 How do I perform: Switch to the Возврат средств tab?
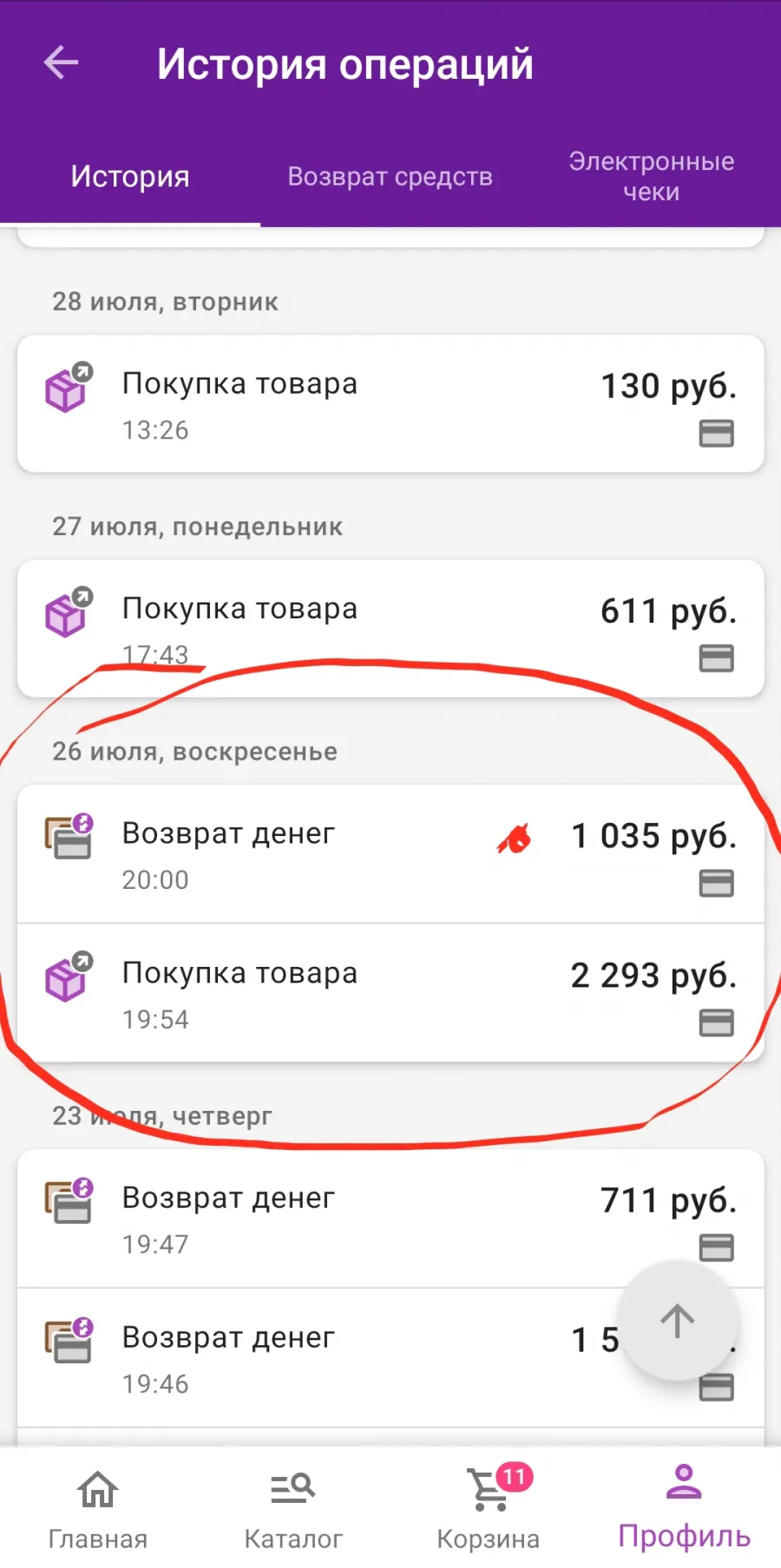click(390, 176)
